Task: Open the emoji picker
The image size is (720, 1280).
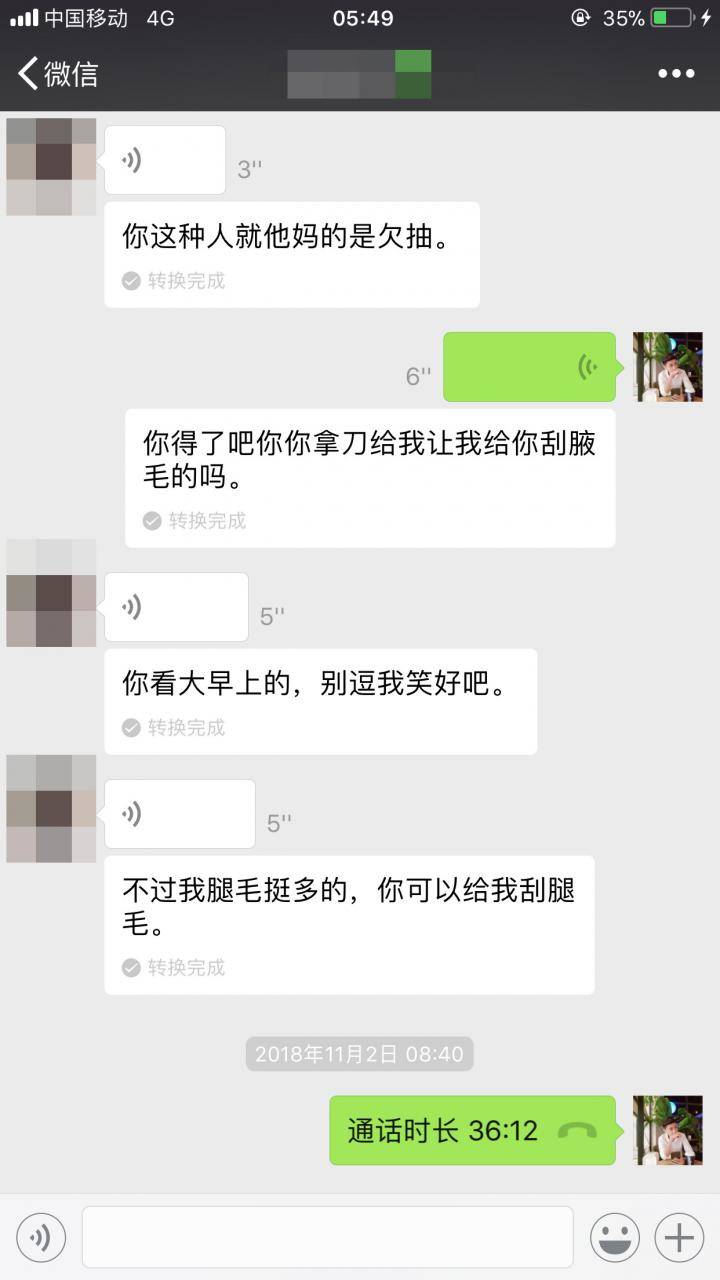Action: point(616,1237)
